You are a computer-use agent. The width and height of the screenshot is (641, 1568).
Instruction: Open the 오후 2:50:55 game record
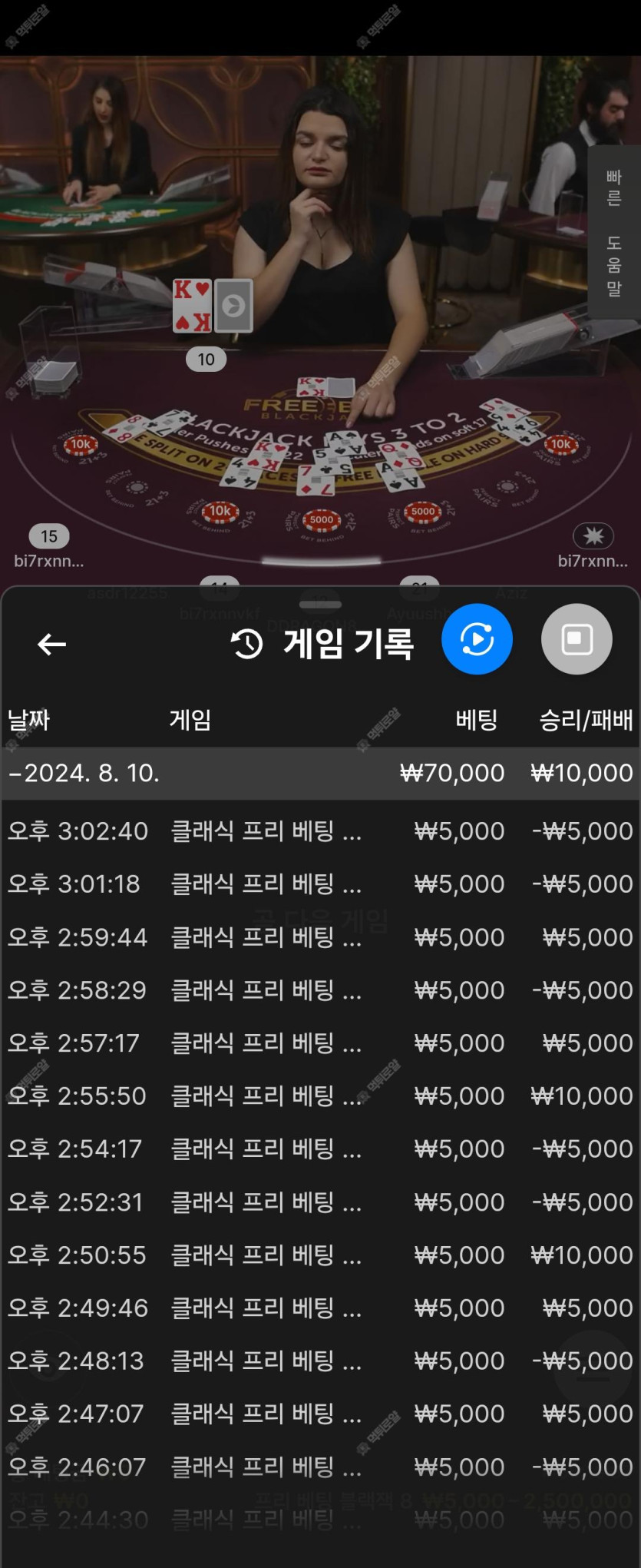[x=320, y=1255]
